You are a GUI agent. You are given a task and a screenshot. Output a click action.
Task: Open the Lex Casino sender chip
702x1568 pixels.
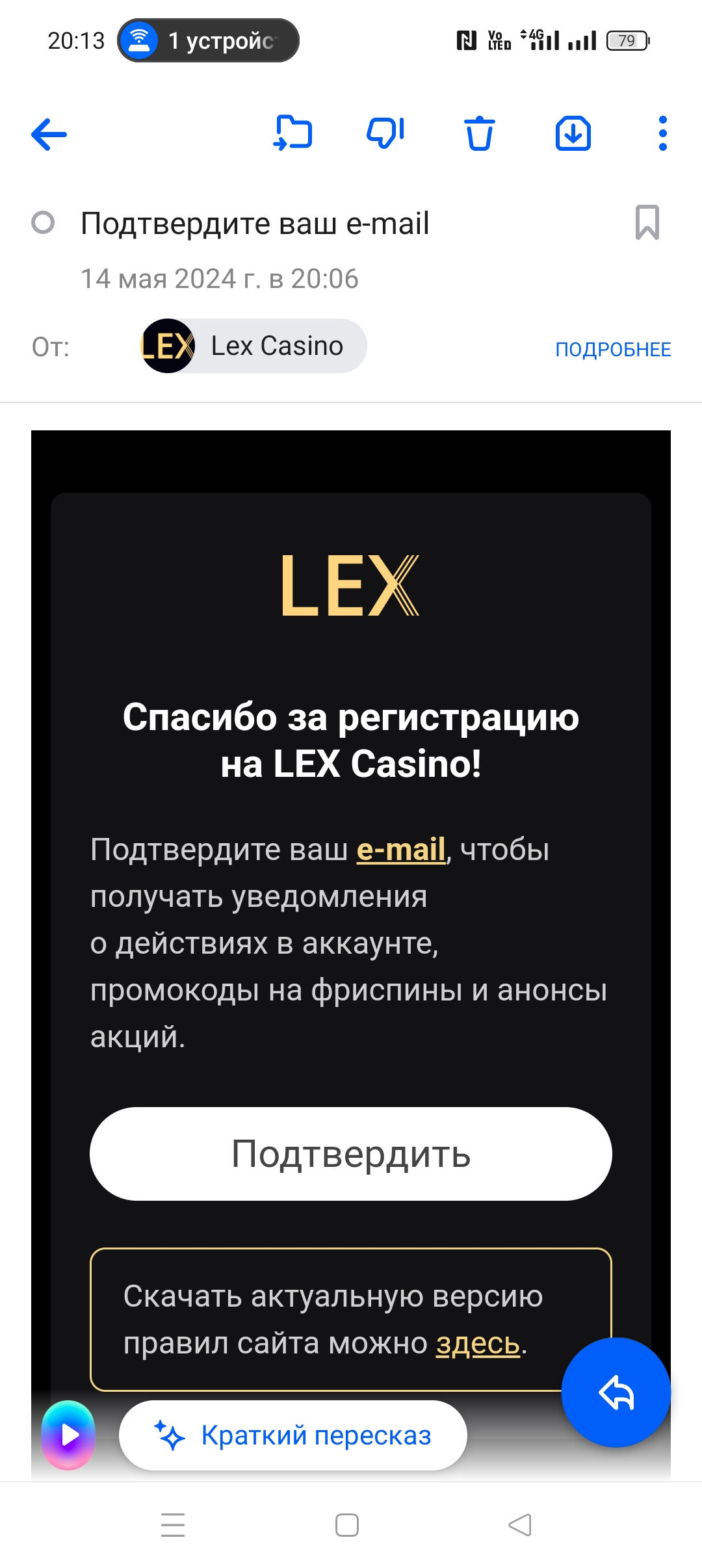click(254, 346)
